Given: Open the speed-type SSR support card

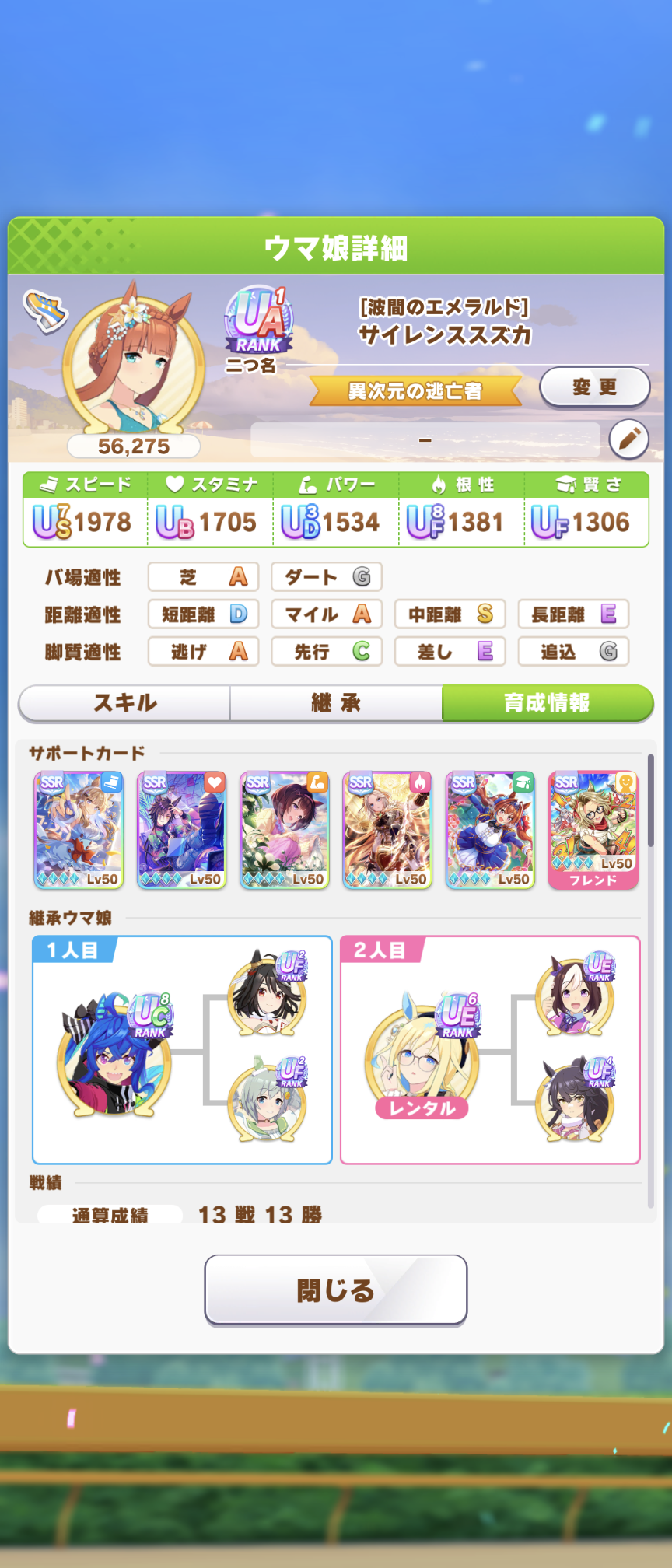Looking at the screenshot, I should coord(79,830).
